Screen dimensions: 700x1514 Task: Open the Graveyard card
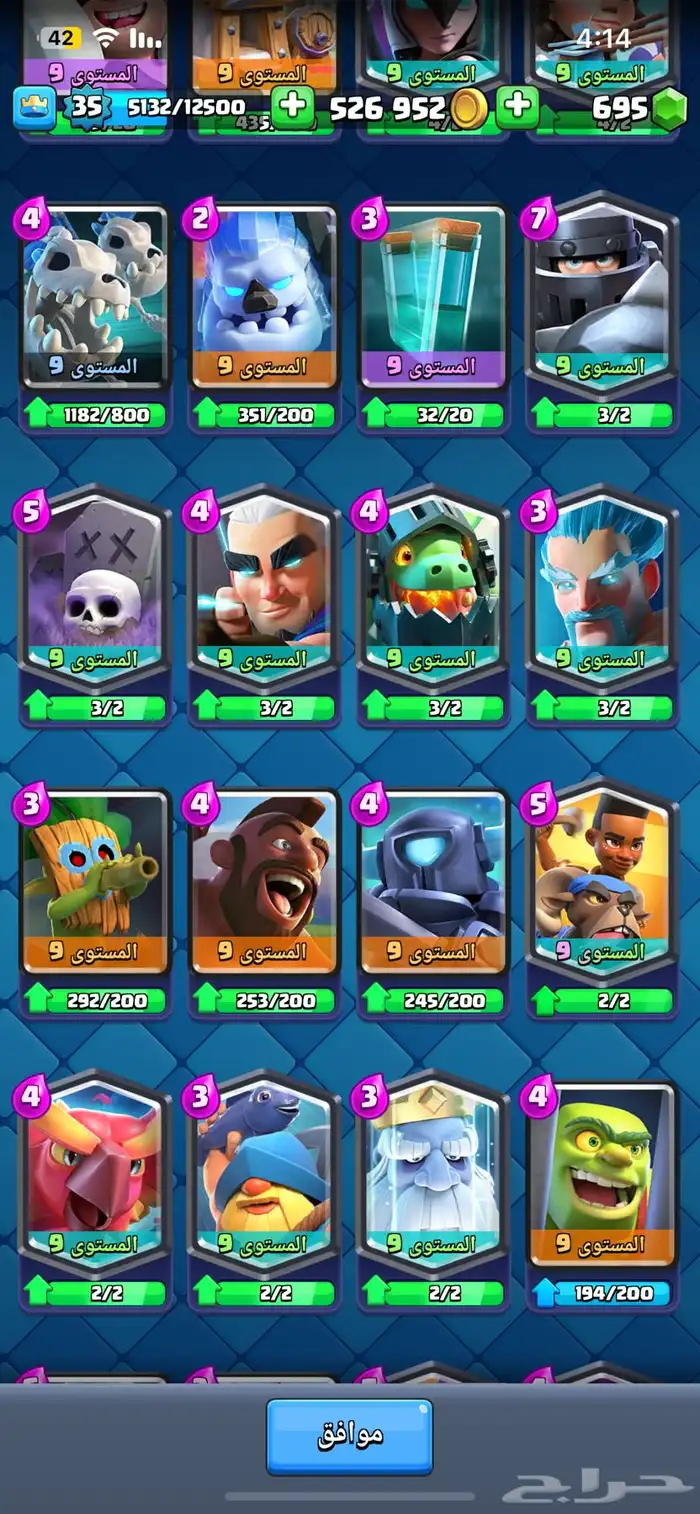(x=94, y=590)
